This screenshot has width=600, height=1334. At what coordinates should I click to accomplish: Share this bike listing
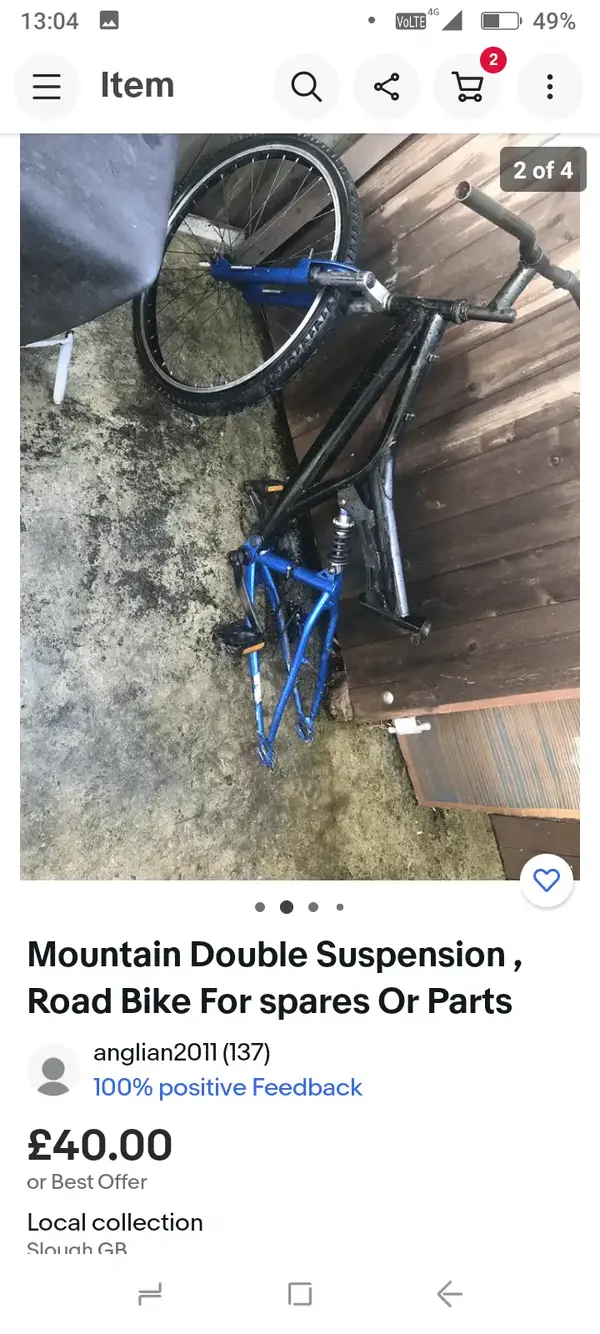pyautogui.click(x=387, y=87)
